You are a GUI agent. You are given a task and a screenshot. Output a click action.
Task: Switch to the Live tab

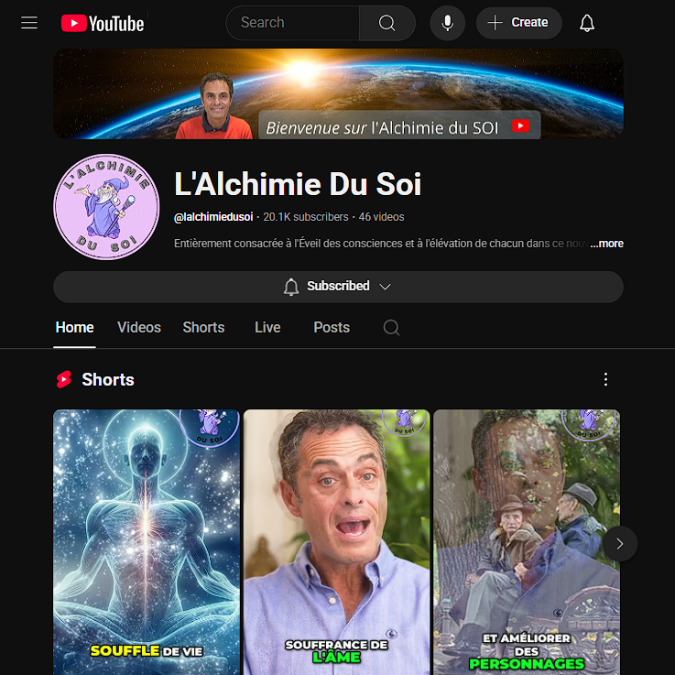pos(267,327)
